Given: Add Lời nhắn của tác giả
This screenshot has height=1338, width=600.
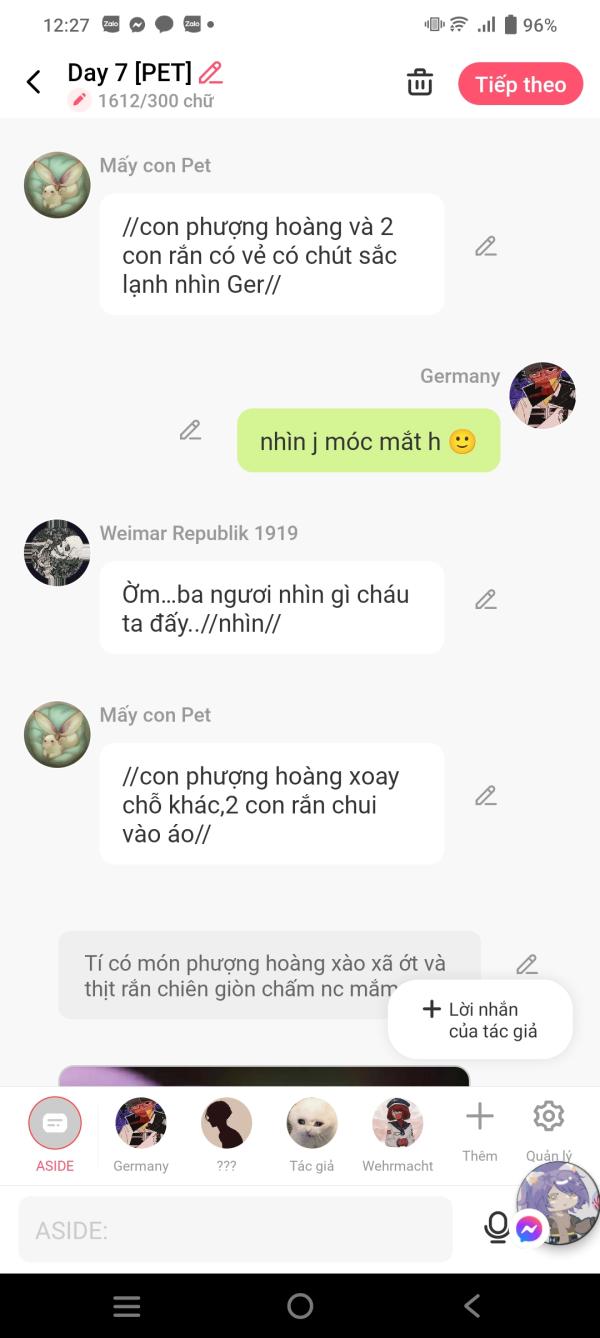Looking at the screenshot, I should point(480,1020).
